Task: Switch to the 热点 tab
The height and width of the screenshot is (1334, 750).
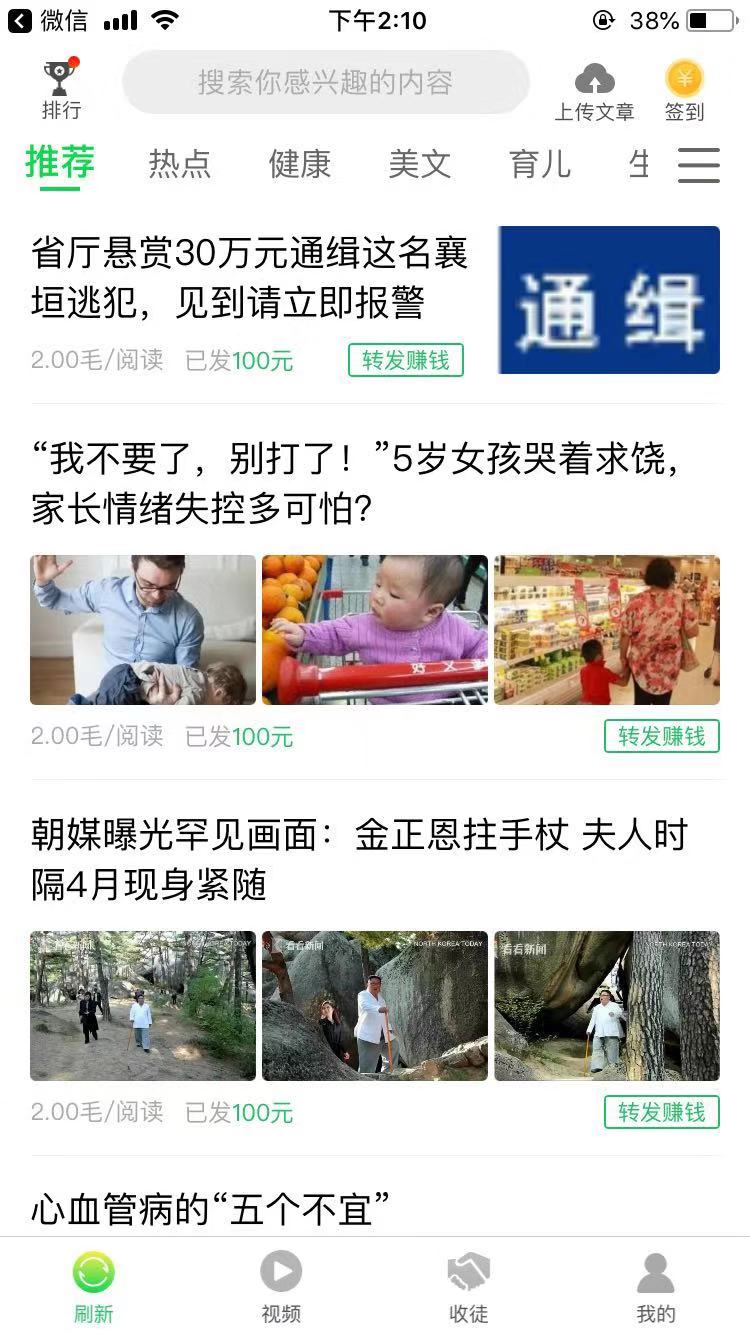Action: pos(180,164)
